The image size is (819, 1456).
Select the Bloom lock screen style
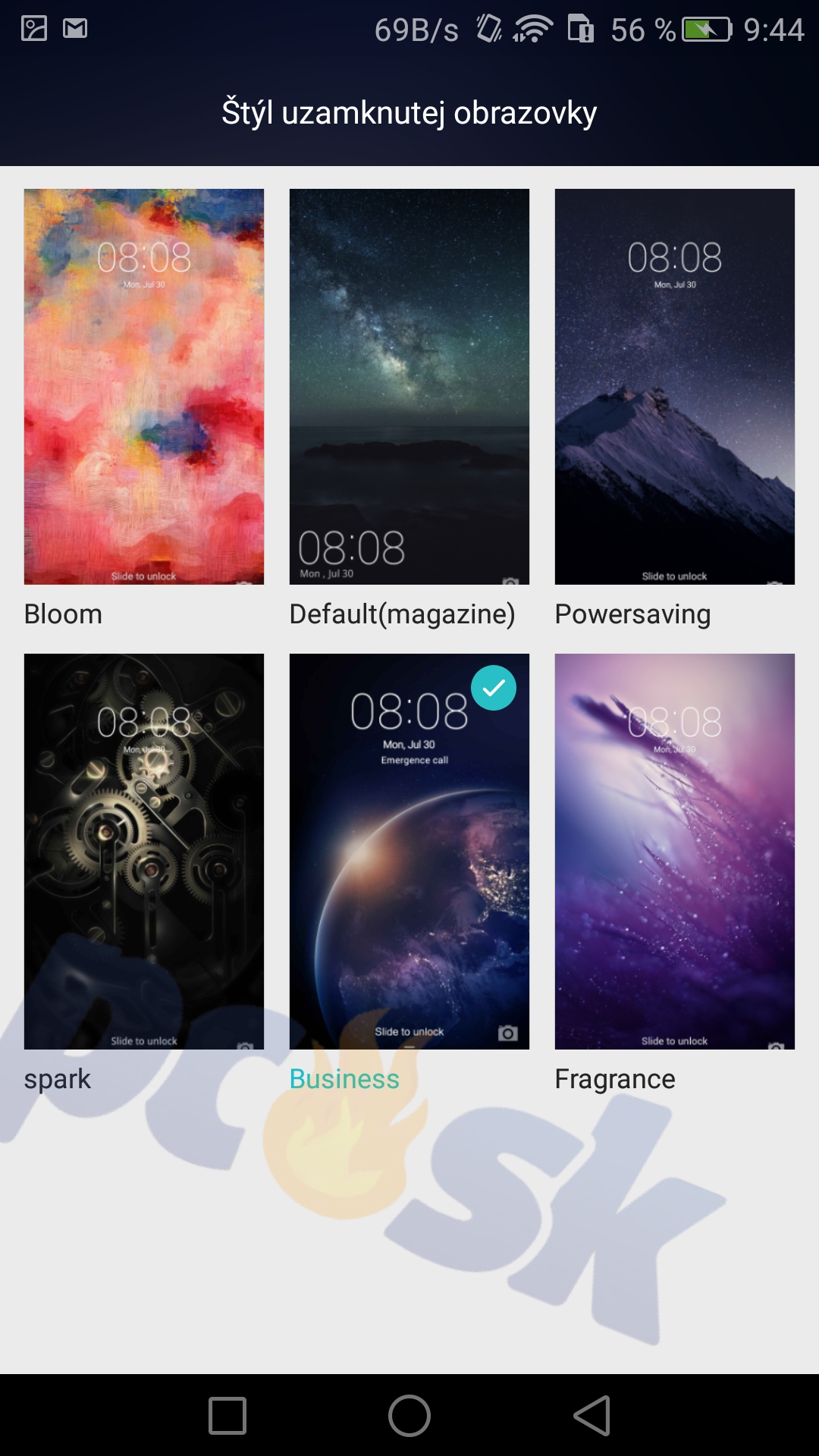[x=144, y=387]
